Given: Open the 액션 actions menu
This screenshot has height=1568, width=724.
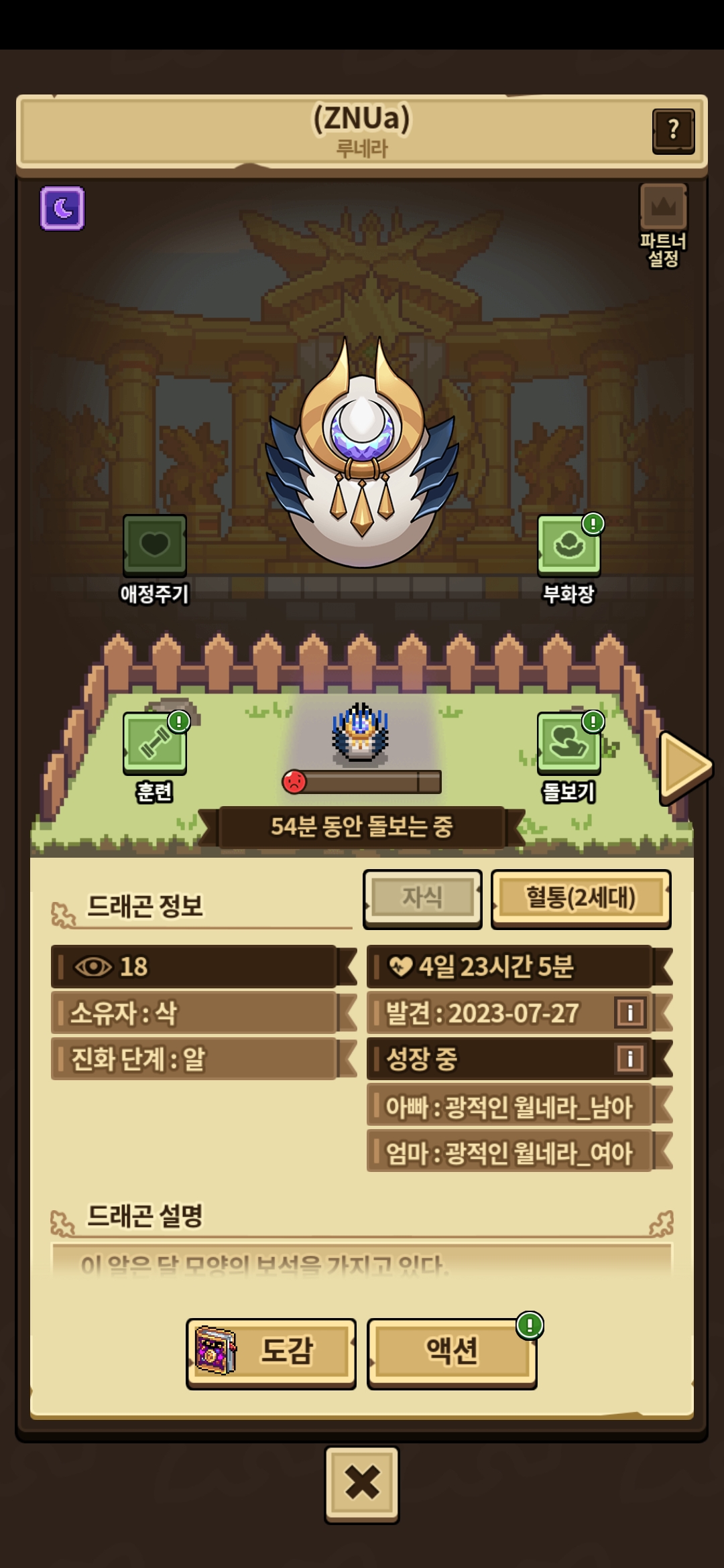Looking at the screenshot, I should 452,1351.
